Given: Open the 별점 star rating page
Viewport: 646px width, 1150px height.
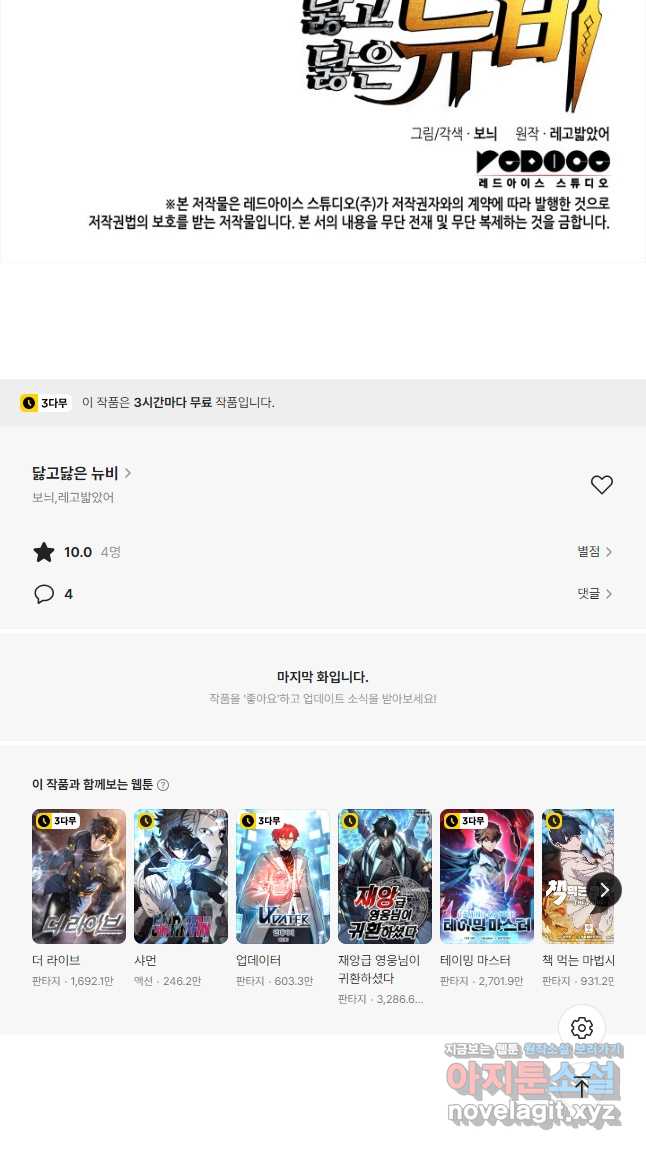Looking at the screenshot, I should (x=594, y=552).
